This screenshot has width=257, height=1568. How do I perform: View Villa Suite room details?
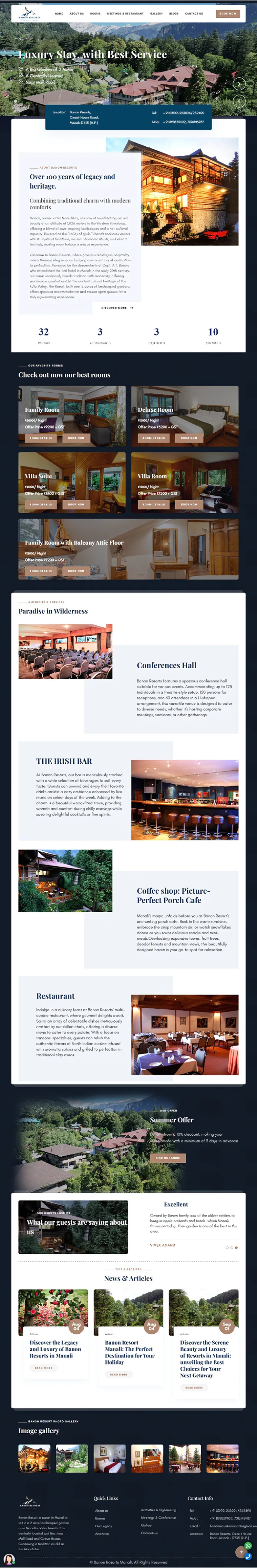[41, 504]
